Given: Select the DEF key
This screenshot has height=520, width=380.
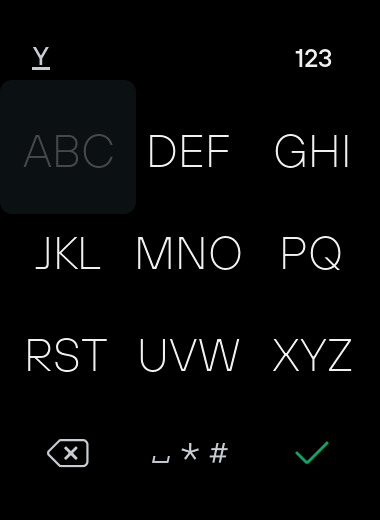Looking at the screenshot, I should point(189,151).
